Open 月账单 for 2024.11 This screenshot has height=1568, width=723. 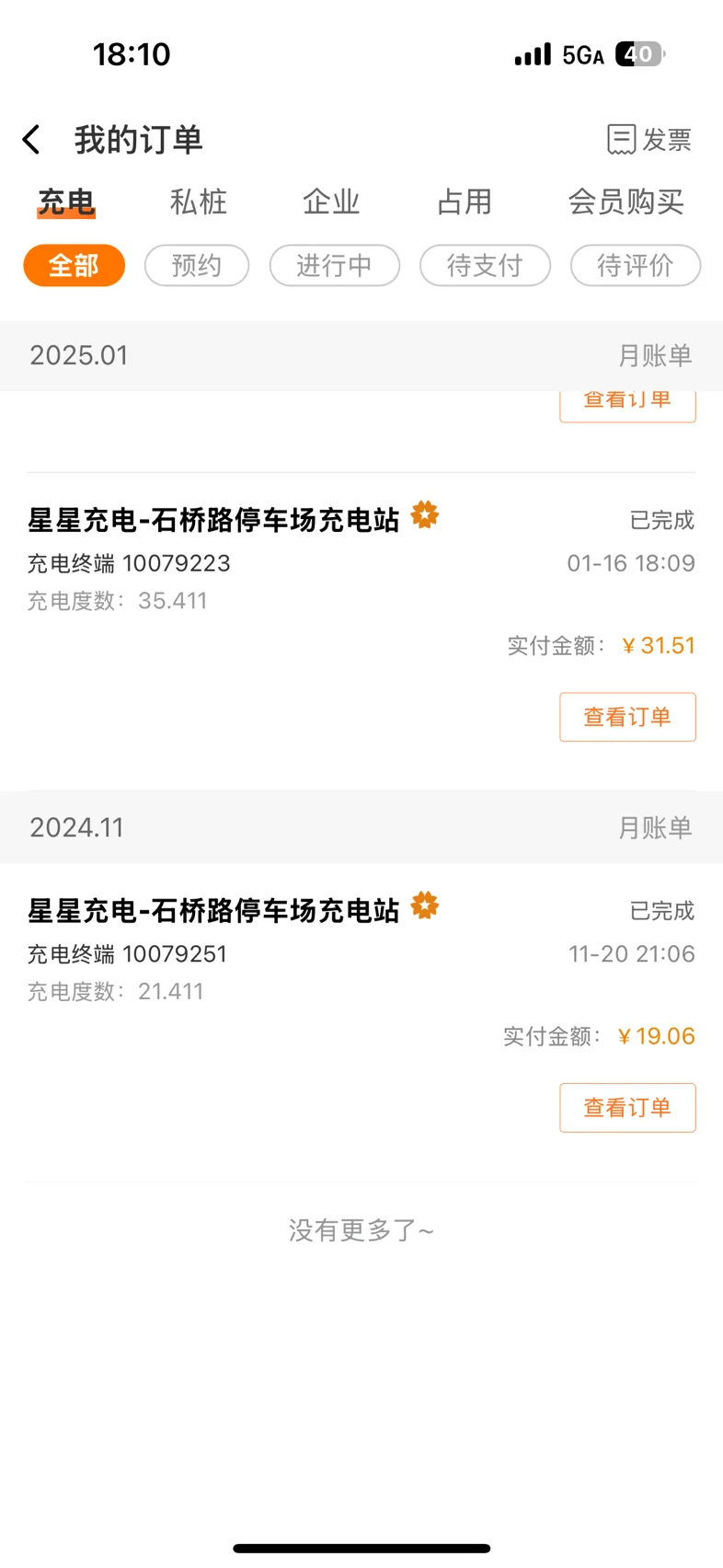pyautogui.click(x=655, y=828)
